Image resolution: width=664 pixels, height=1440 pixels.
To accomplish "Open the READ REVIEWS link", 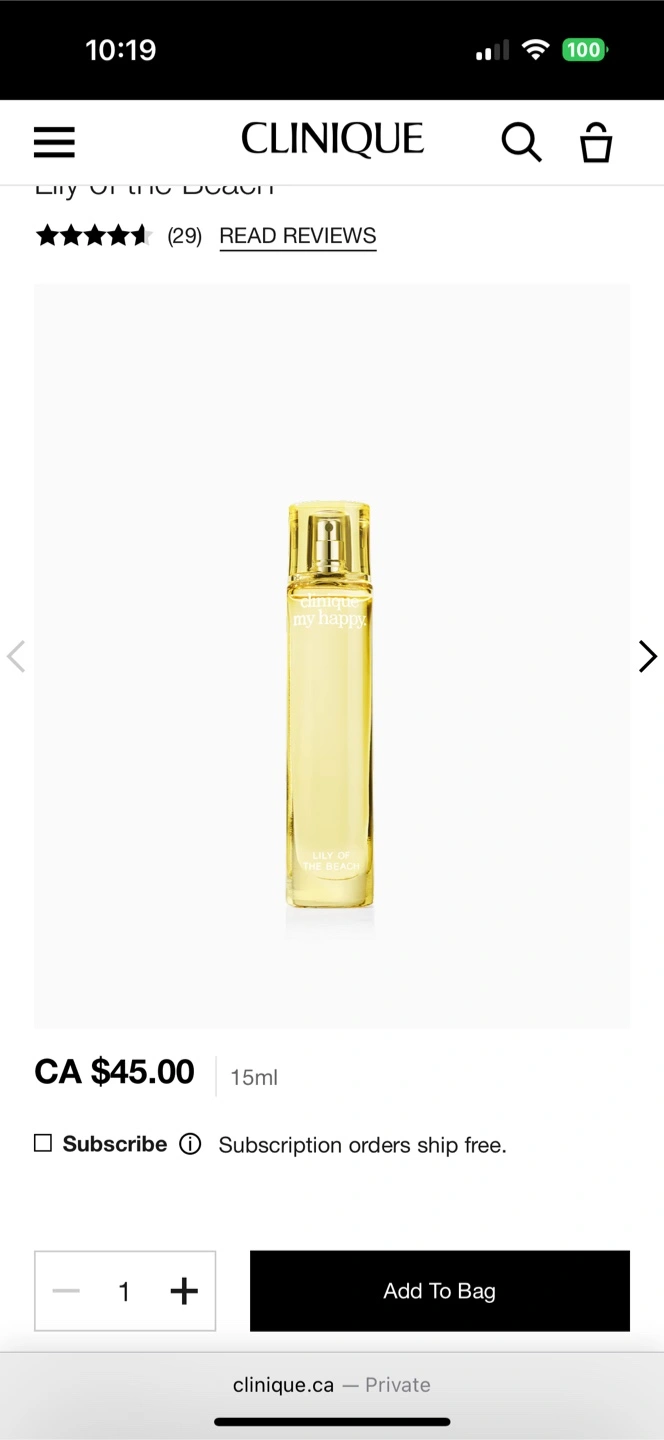I will point(298,236).
